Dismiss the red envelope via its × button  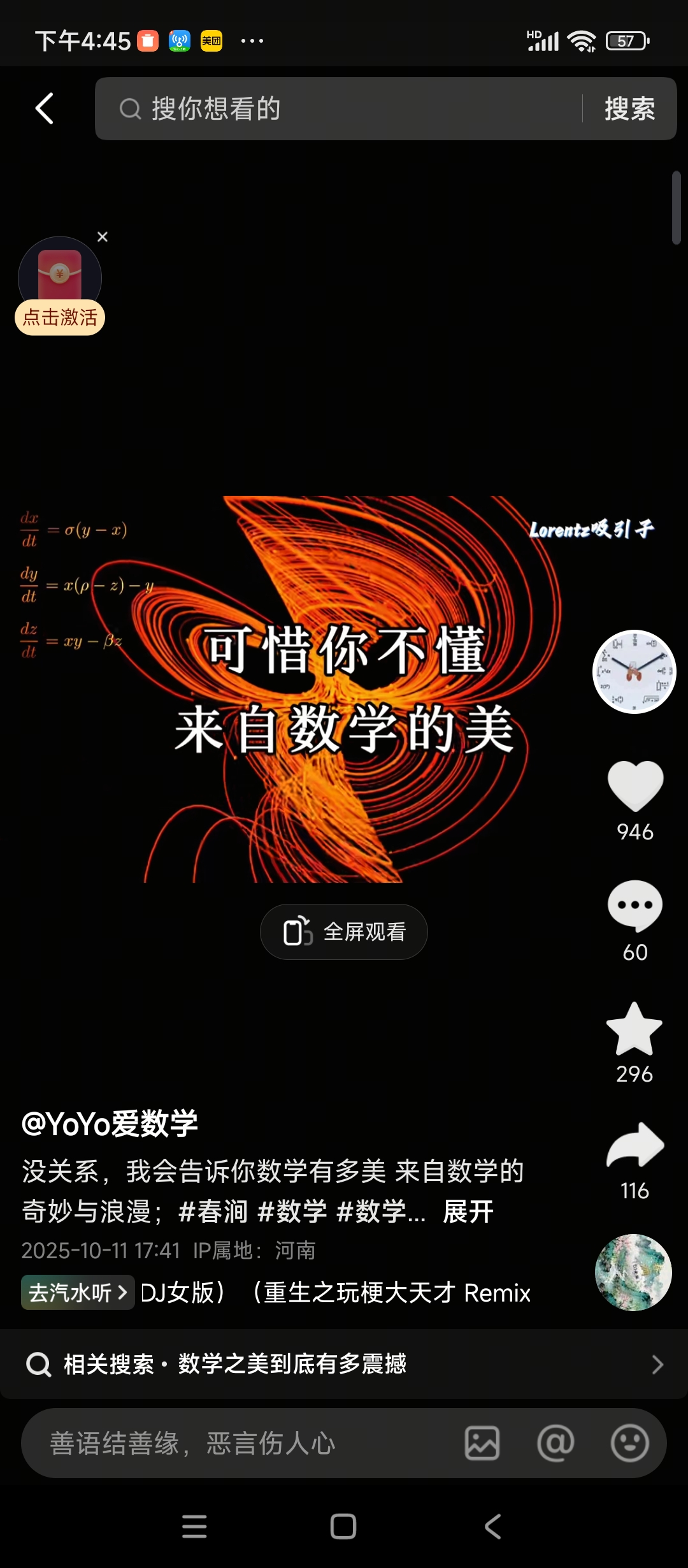pos(103,236)
